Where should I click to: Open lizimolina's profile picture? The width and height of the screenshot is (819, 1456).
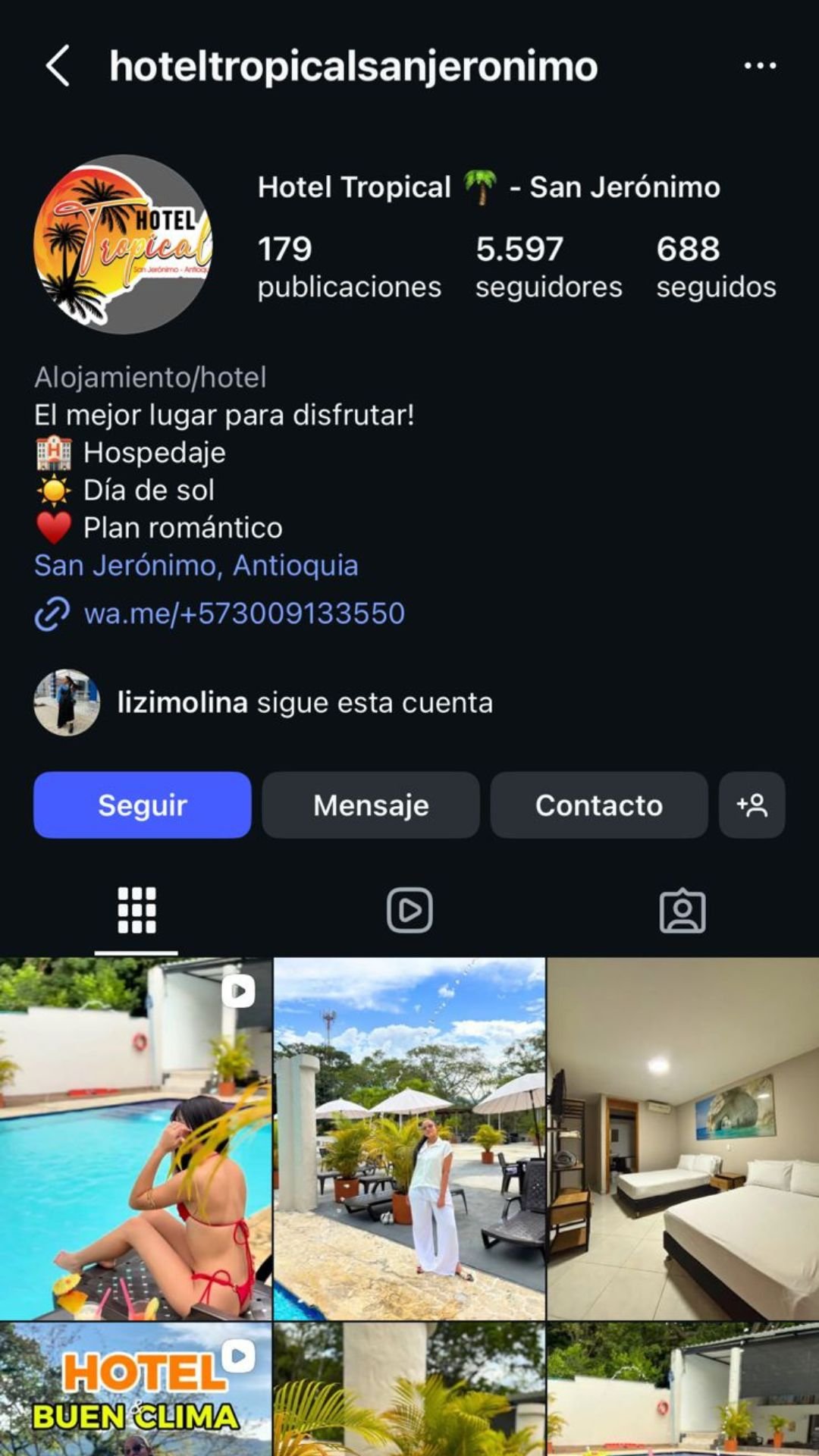[x=67, y=702]
